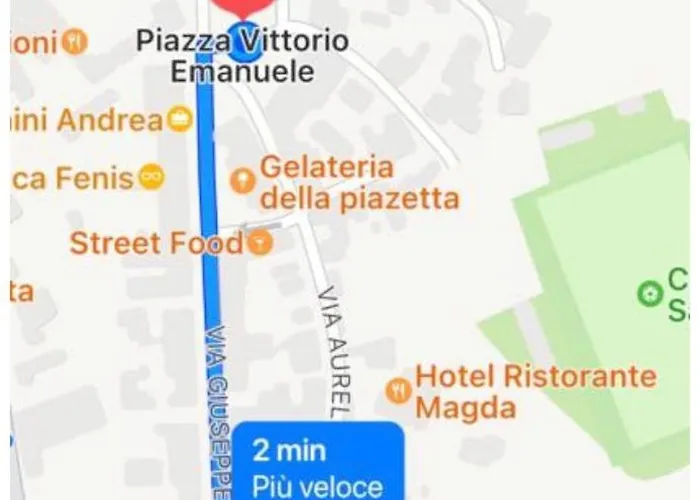Open Gelateria della piazetta place marker
Screen dimensions: 700x500
241,181
